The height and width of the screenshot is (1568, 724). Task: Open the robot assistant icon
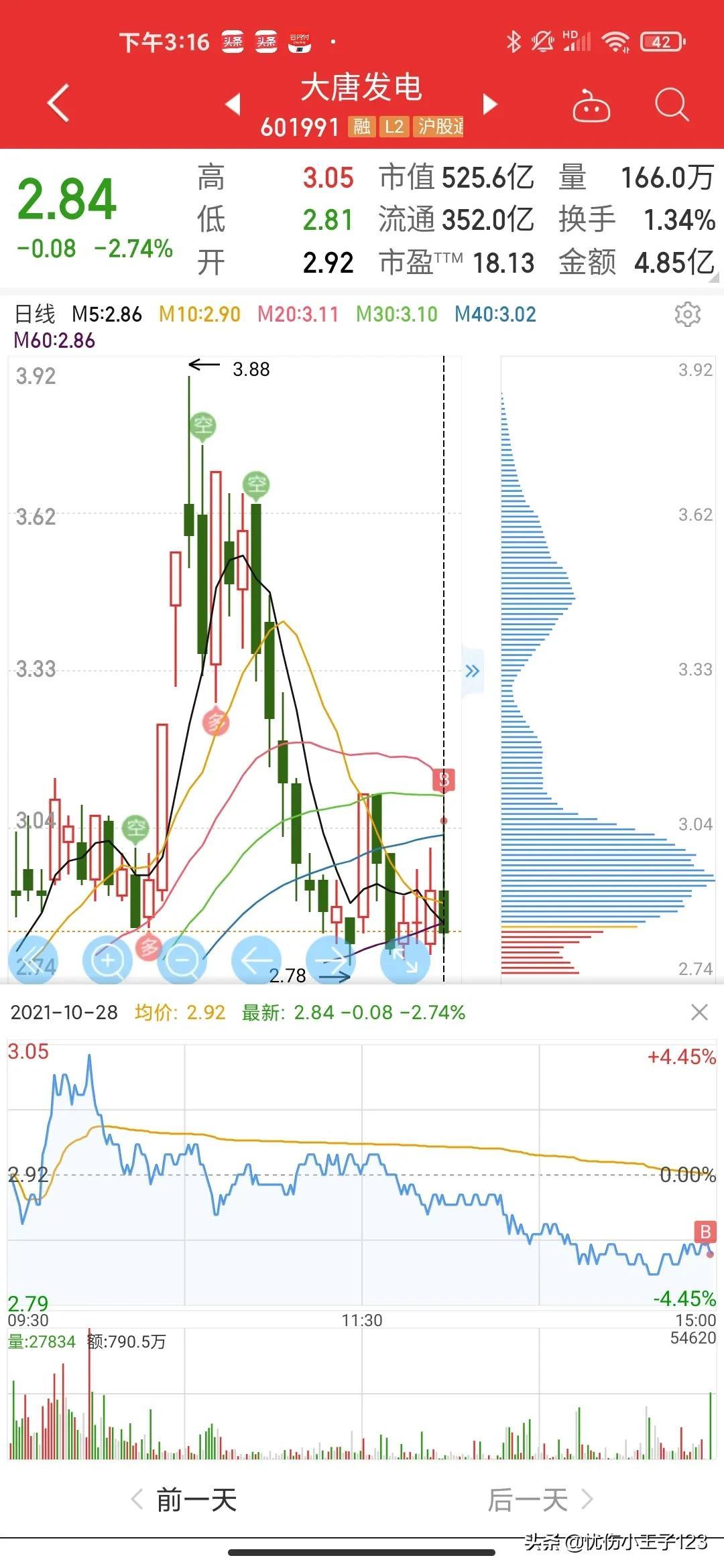[x=591, y=105]
